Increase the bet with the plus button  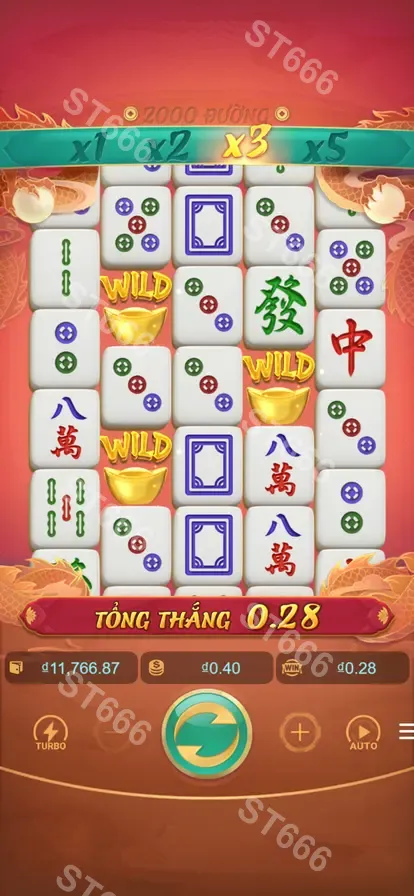(x=300, y=733)
